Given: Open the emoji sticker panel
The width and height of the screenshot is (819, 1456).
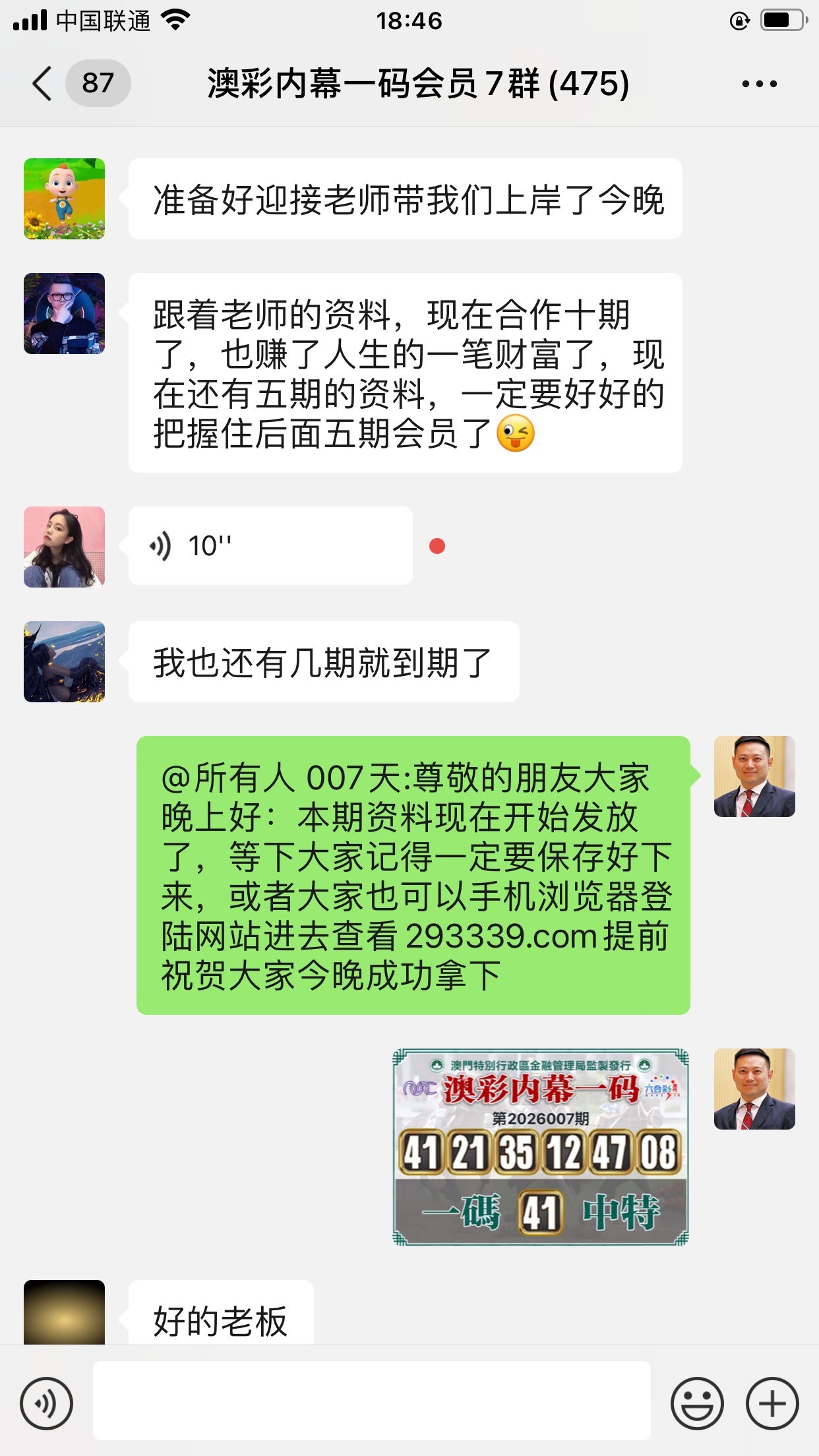Looking at the screenshot, I should [696, 1403].
